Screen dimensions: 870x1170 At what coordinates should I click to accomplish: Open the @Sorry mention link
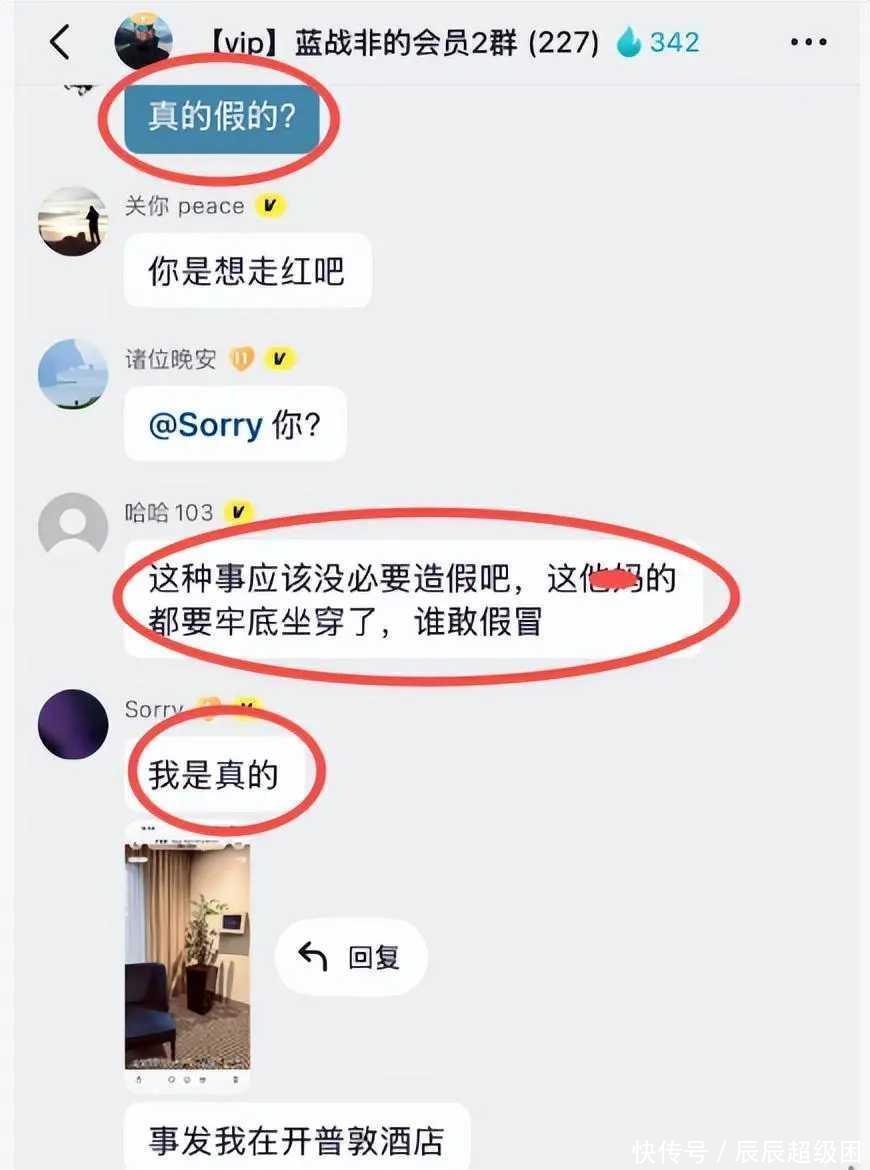pos(205,424)
